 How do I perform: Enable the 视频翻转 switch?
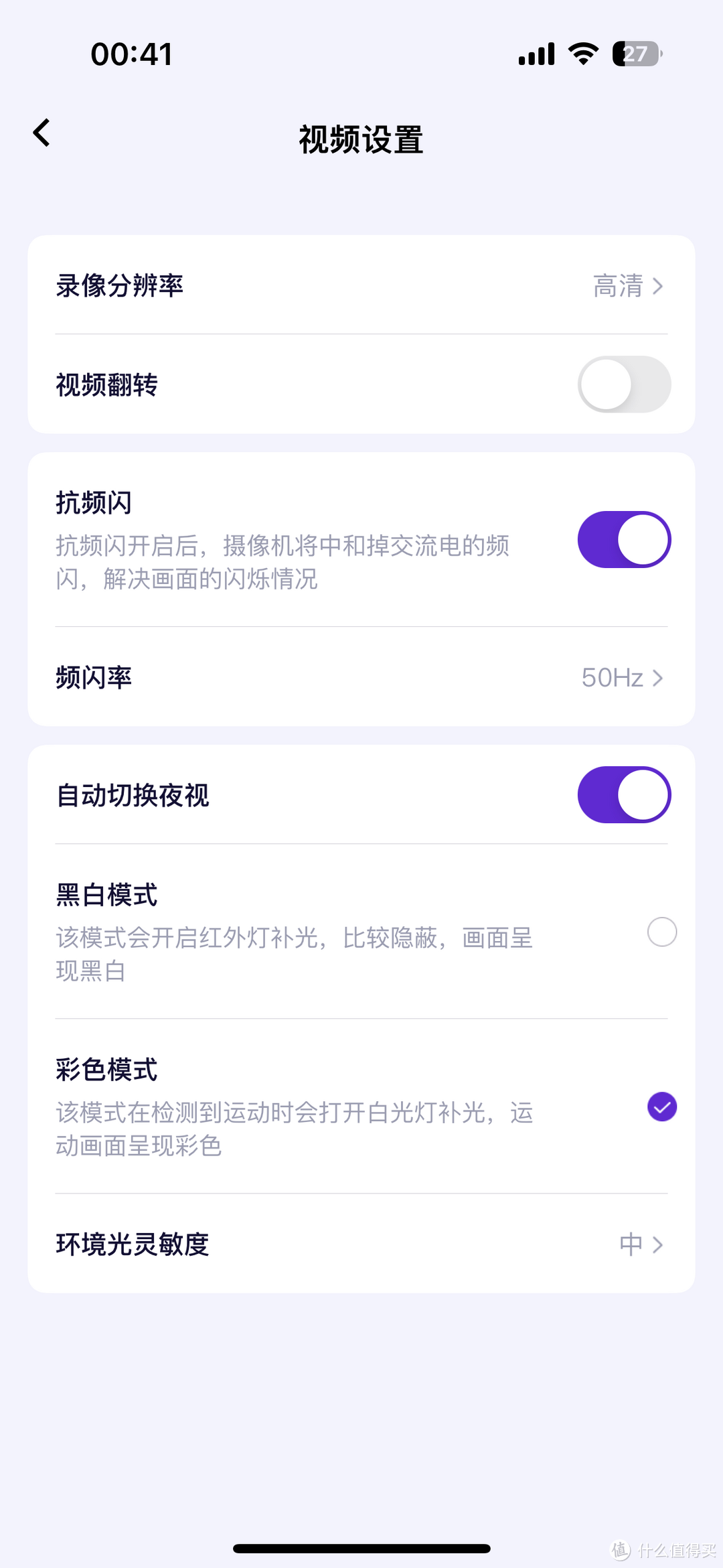point(623,384)
